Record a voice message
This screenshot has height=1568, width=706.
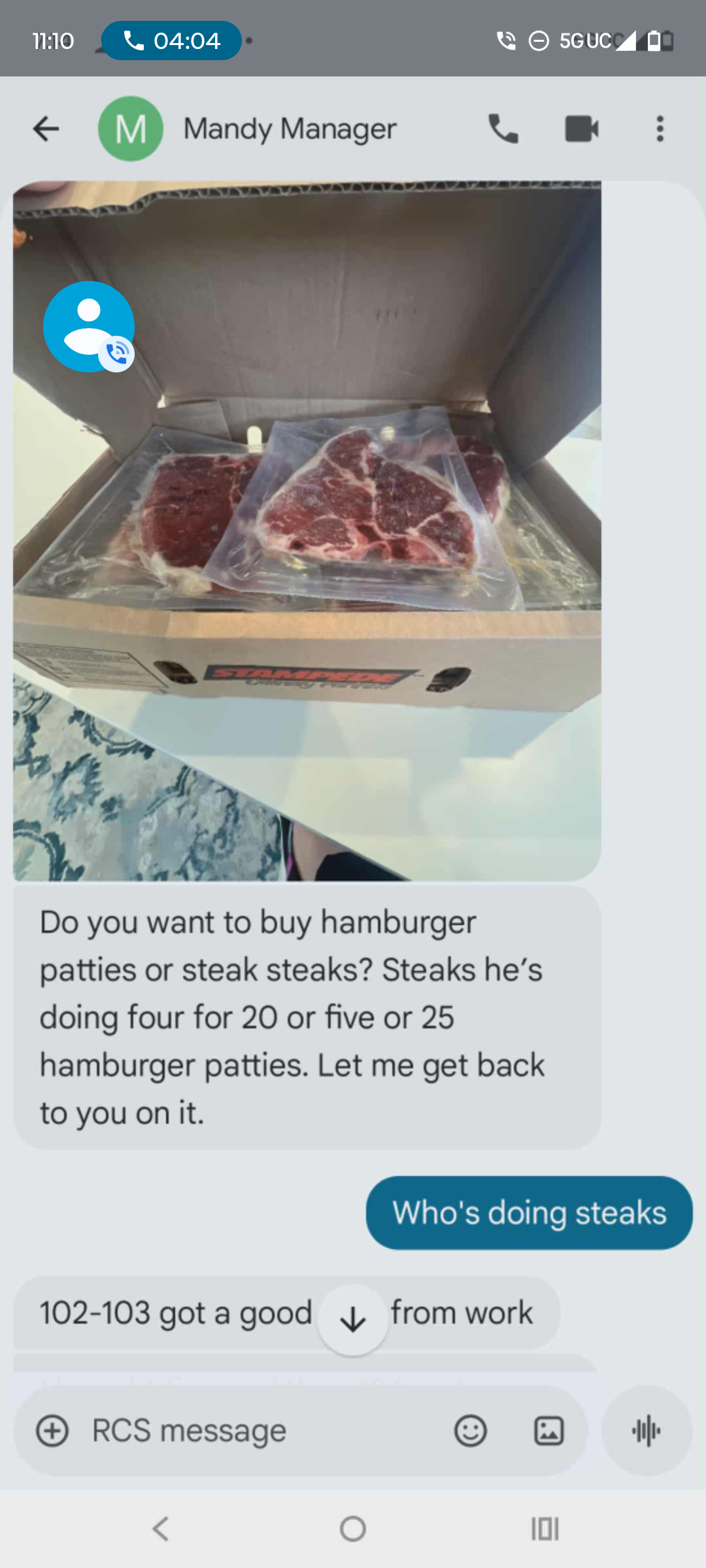647,1431
